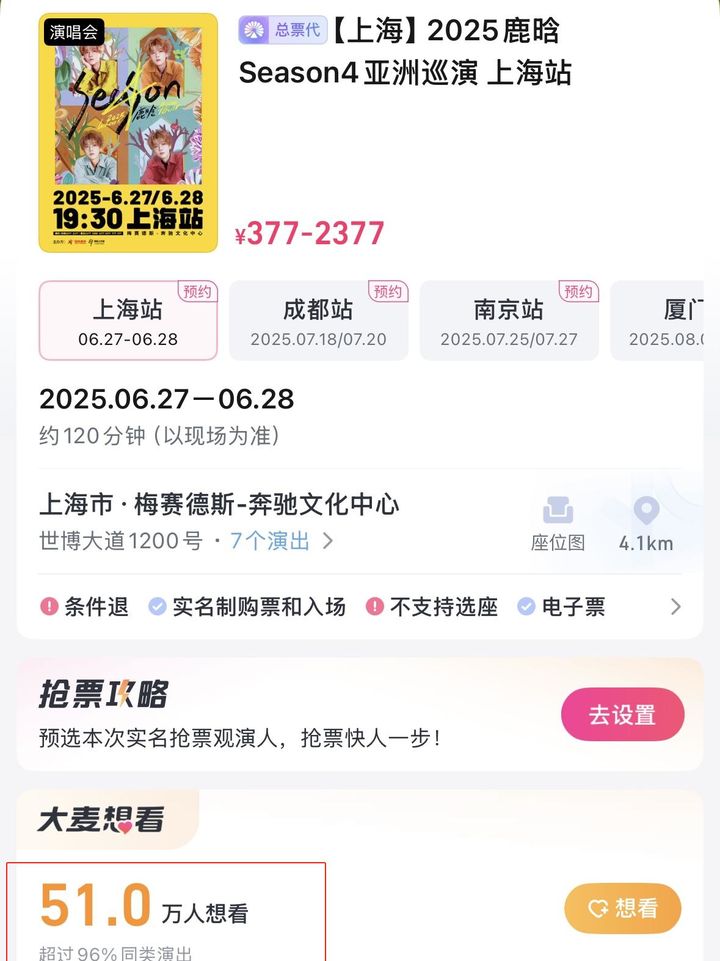Open the 7个演出 venue shows link
The image size is (720, 961).
pyautogui.click(x=281, y=541)
